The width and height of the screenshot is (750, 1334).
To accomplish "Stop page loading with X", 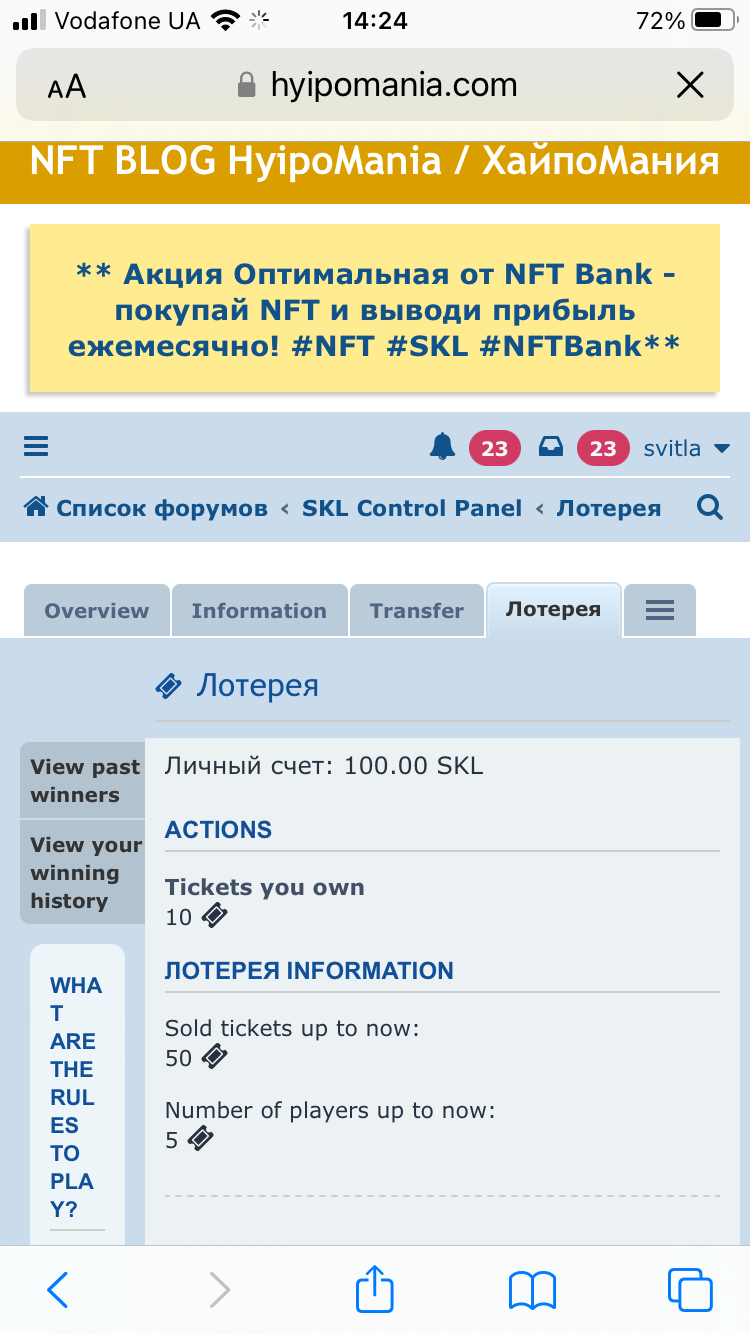I will tap(690, 86).
